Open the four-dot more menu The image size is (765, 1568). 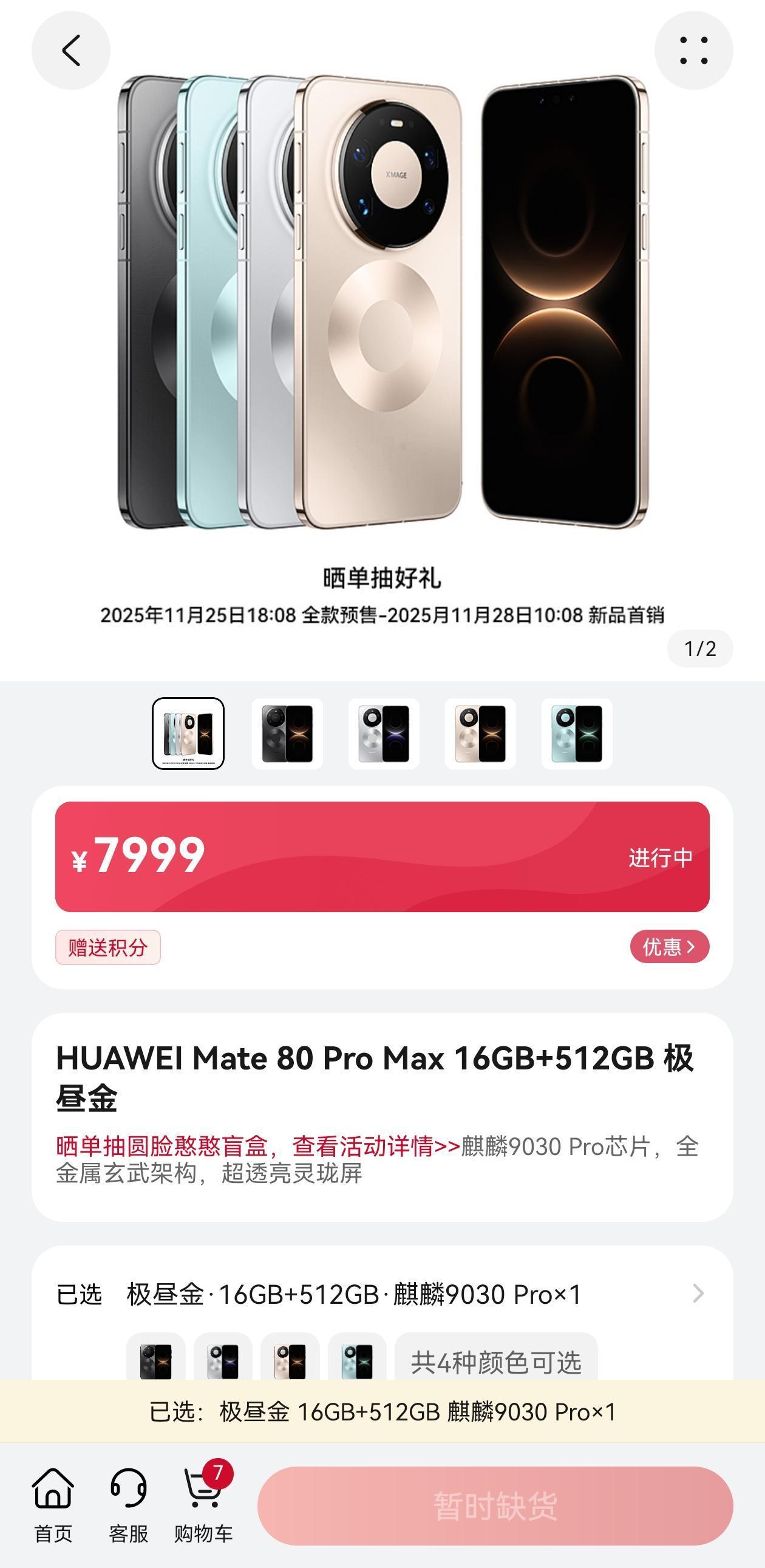point(693,50)
